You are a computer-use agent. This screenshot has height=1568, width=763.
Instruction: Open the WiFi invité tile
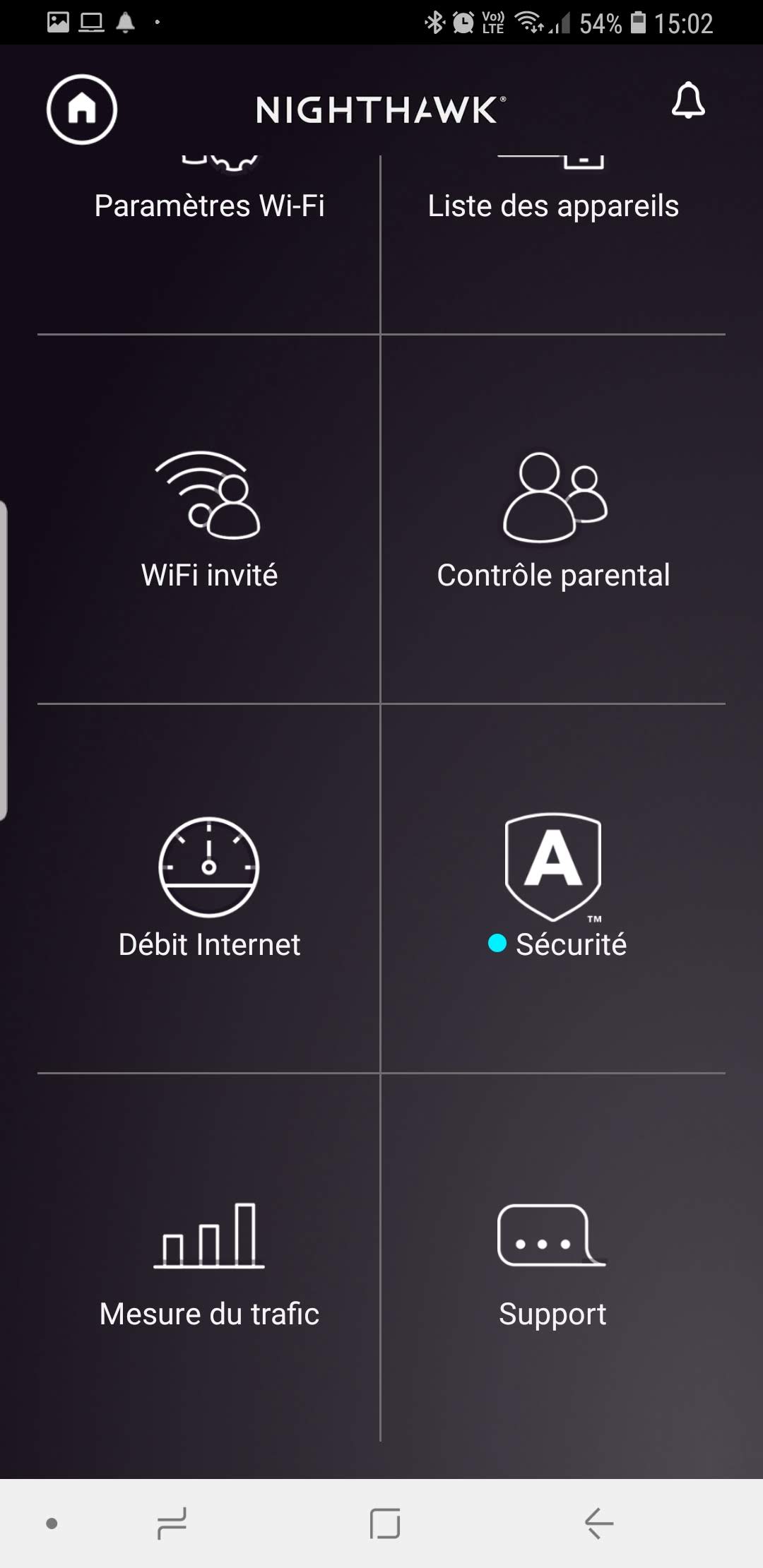click(209, 519)
